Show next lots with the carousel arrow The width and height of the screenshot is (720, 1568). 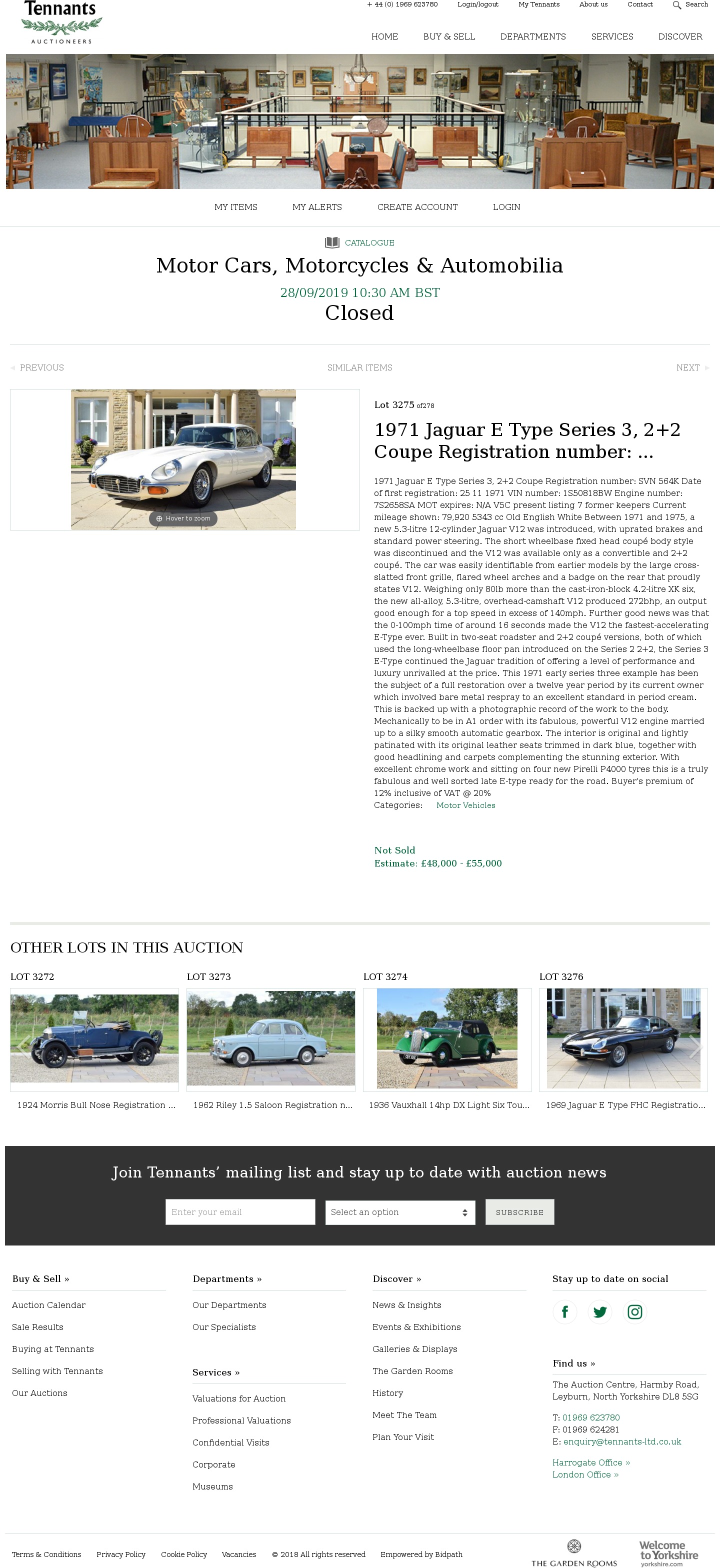pyautogui.click(x=695, y=1046)
